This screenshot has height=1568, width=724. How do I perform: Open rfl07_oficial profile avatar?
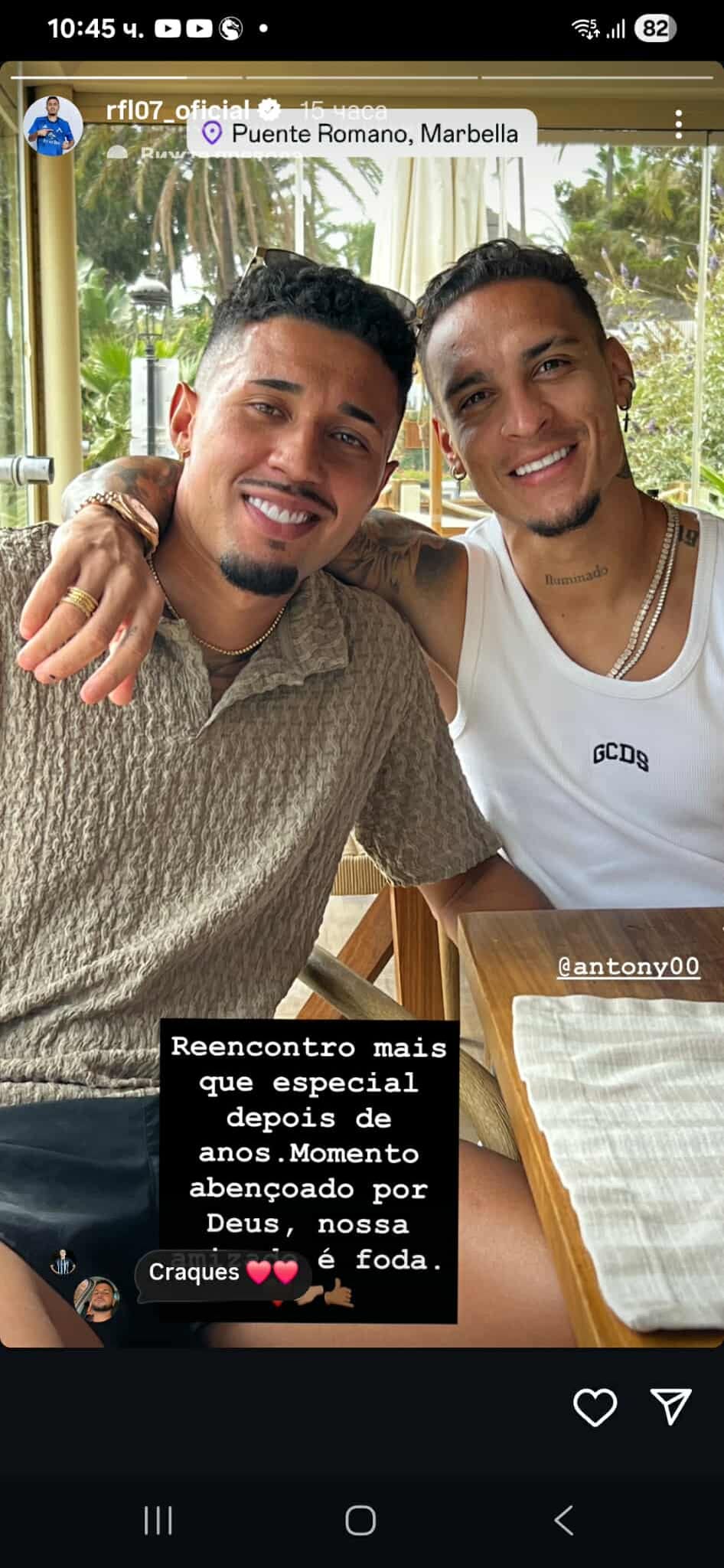point(53,126)
